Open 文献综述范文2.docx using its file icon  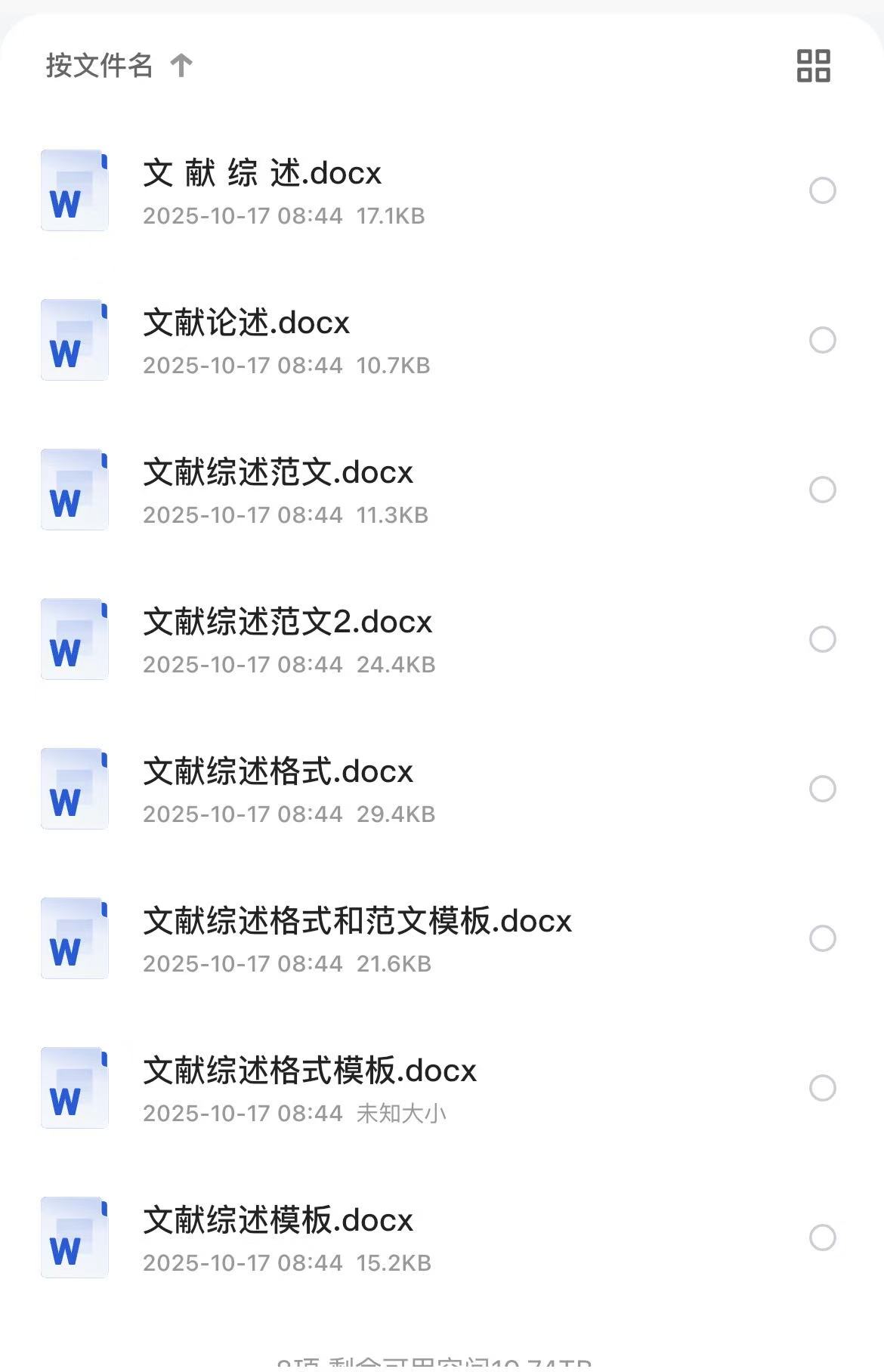point(73,639)
